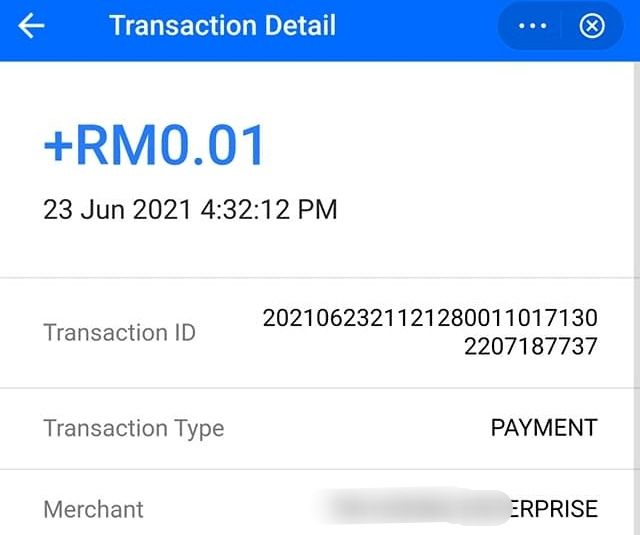Go back using the arrow
Screen dimensions: 640x535
click(32, 27)
